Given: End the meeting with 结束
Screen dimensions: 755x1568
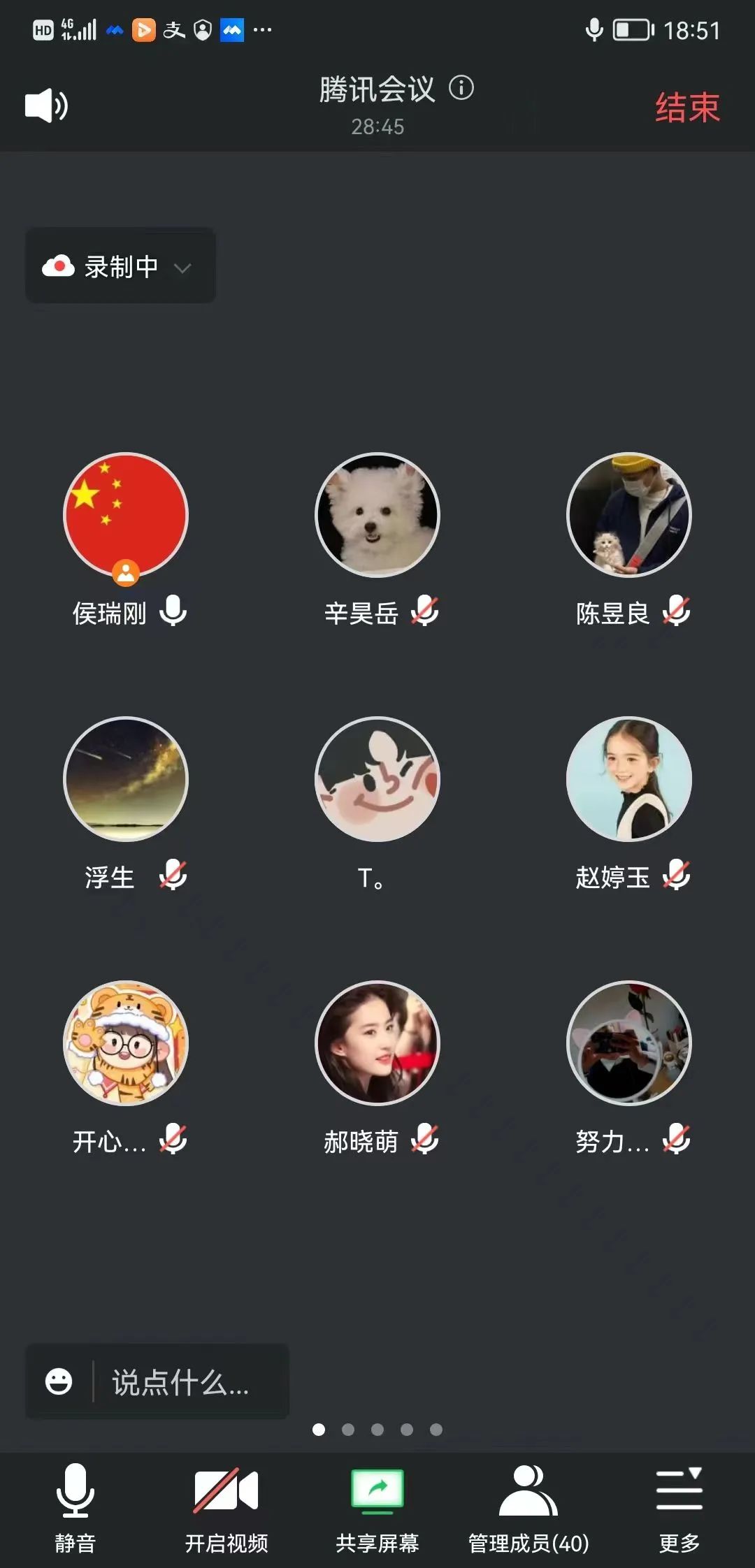Looking at the screenshot, I should click(x=687, y=108).
